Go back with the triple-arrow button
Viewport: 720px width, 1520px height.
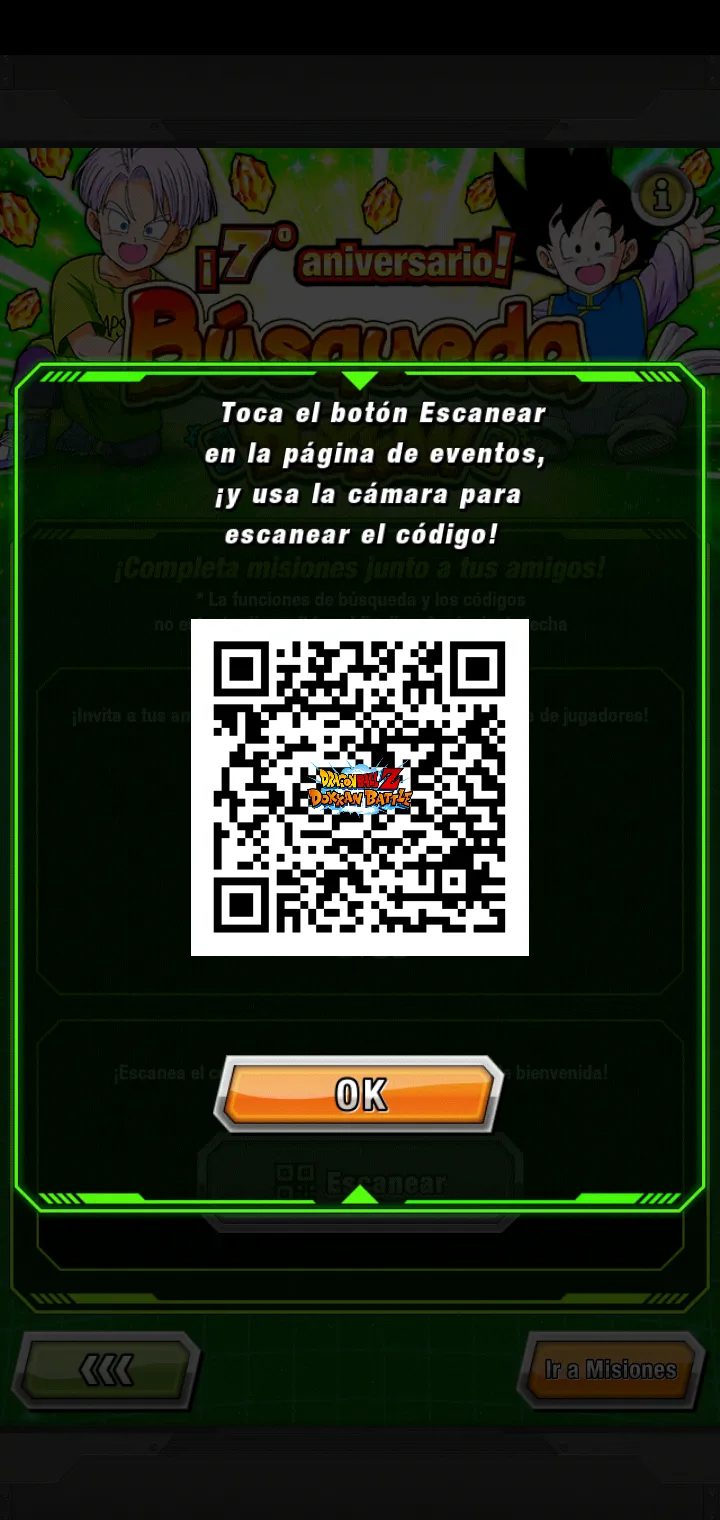click(x=106, y=1370)
